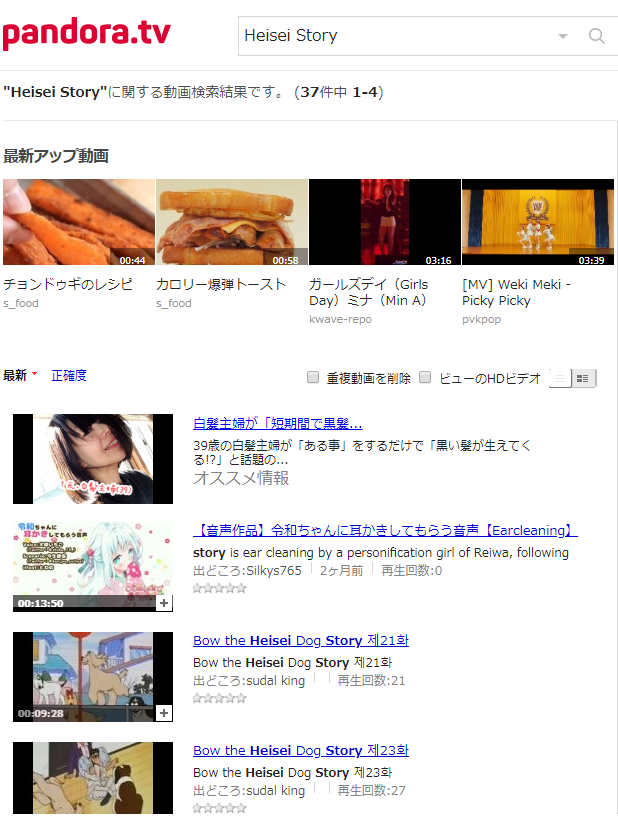
Task: Sort results by 最新
Action: coord(15,375)
